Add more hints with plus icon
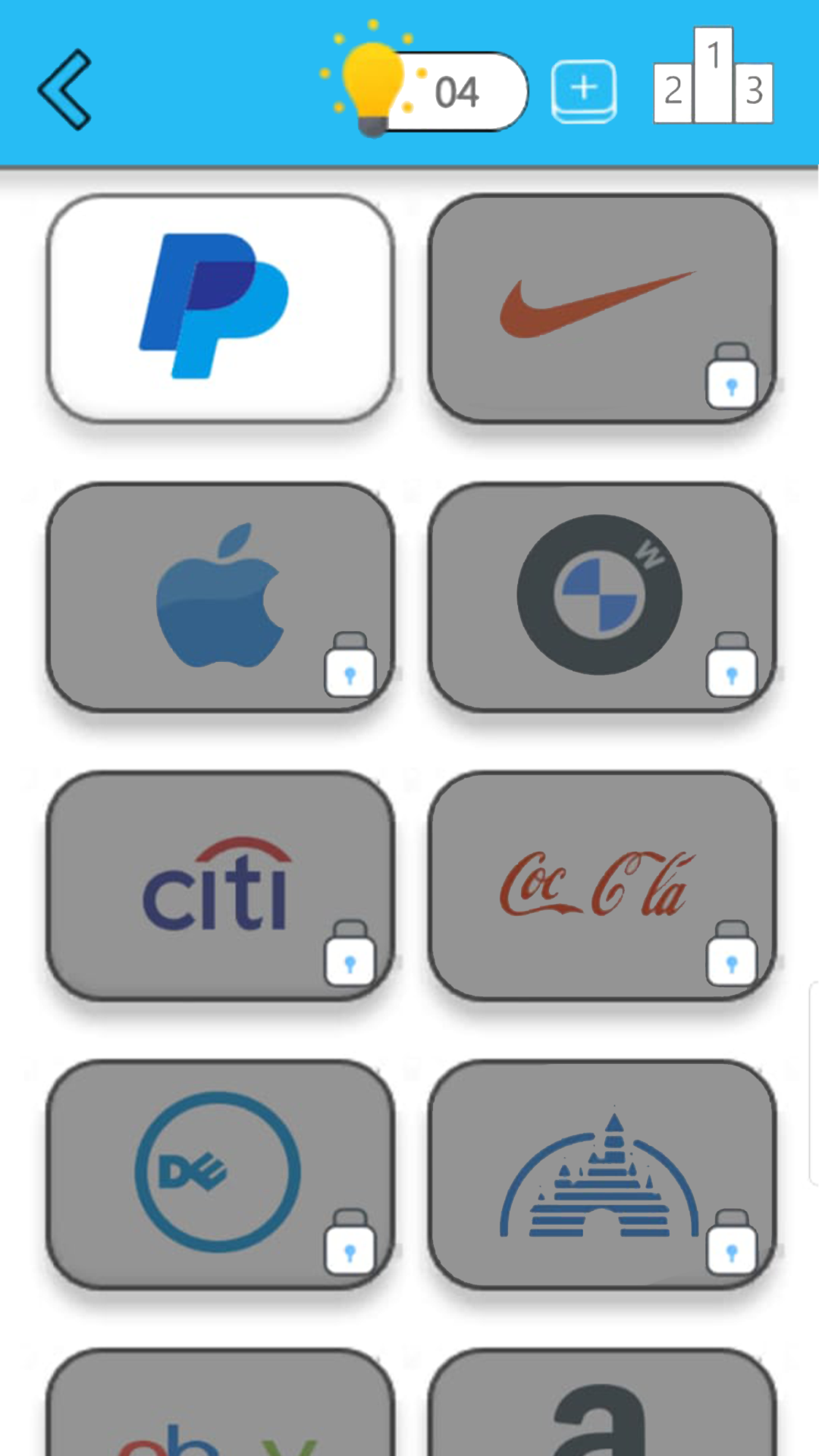The height and width of the screenshot is (1456, 819). [x=583, y=91]
